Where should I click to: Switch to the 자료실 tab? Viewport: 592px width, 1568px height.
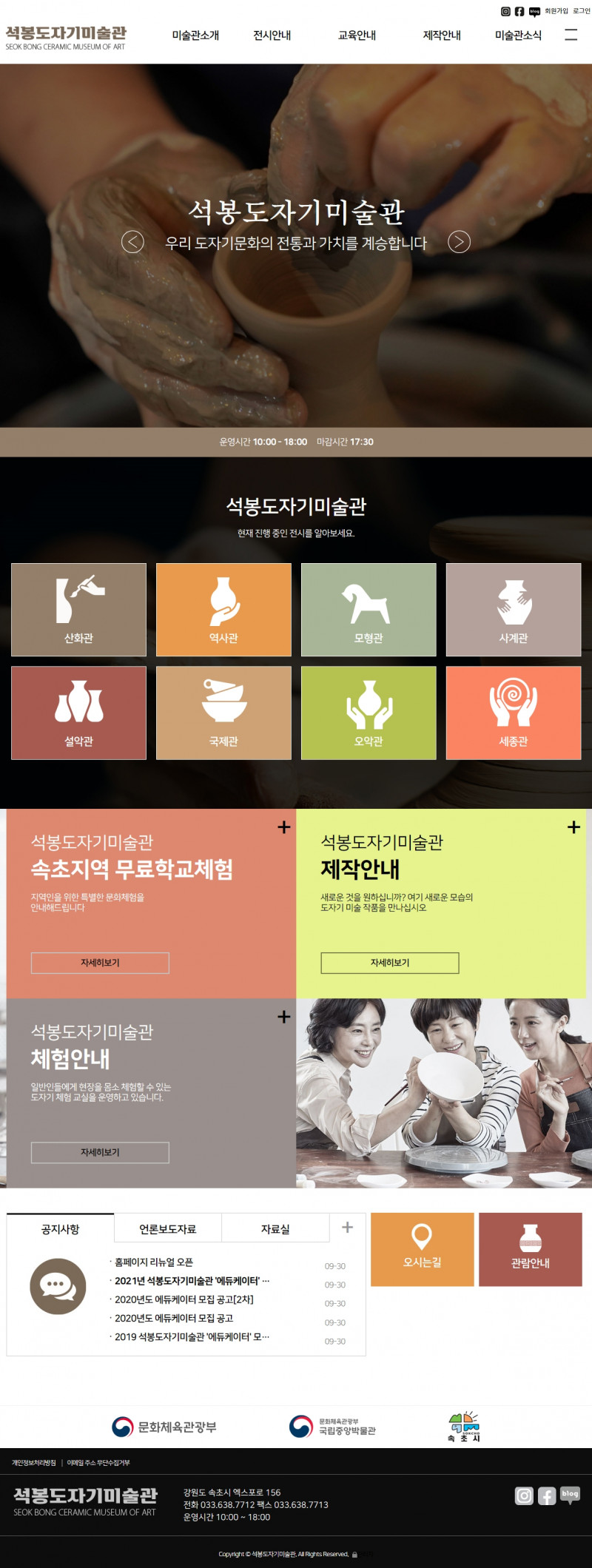click(275, 1228)
